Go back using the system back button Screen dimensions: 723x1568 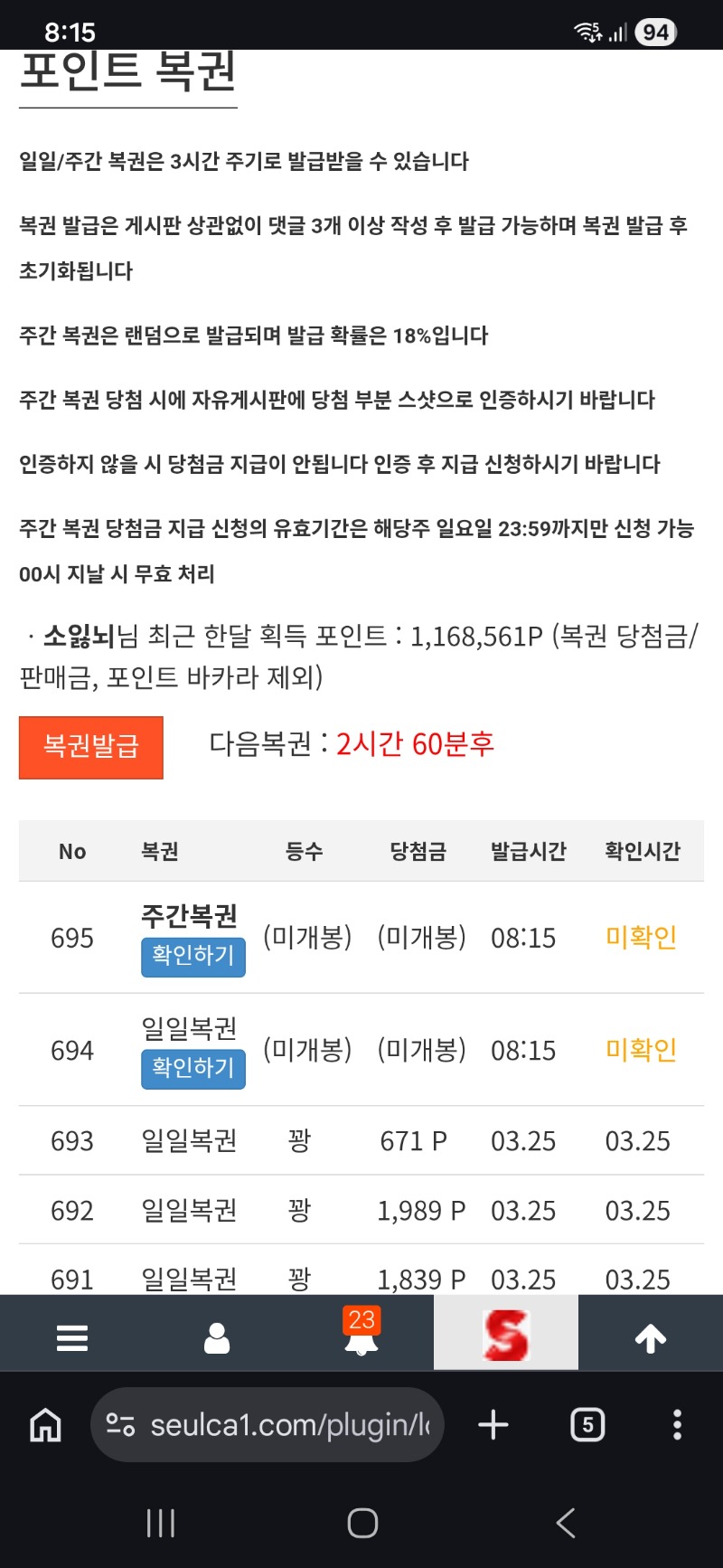tap(566, 1523)
